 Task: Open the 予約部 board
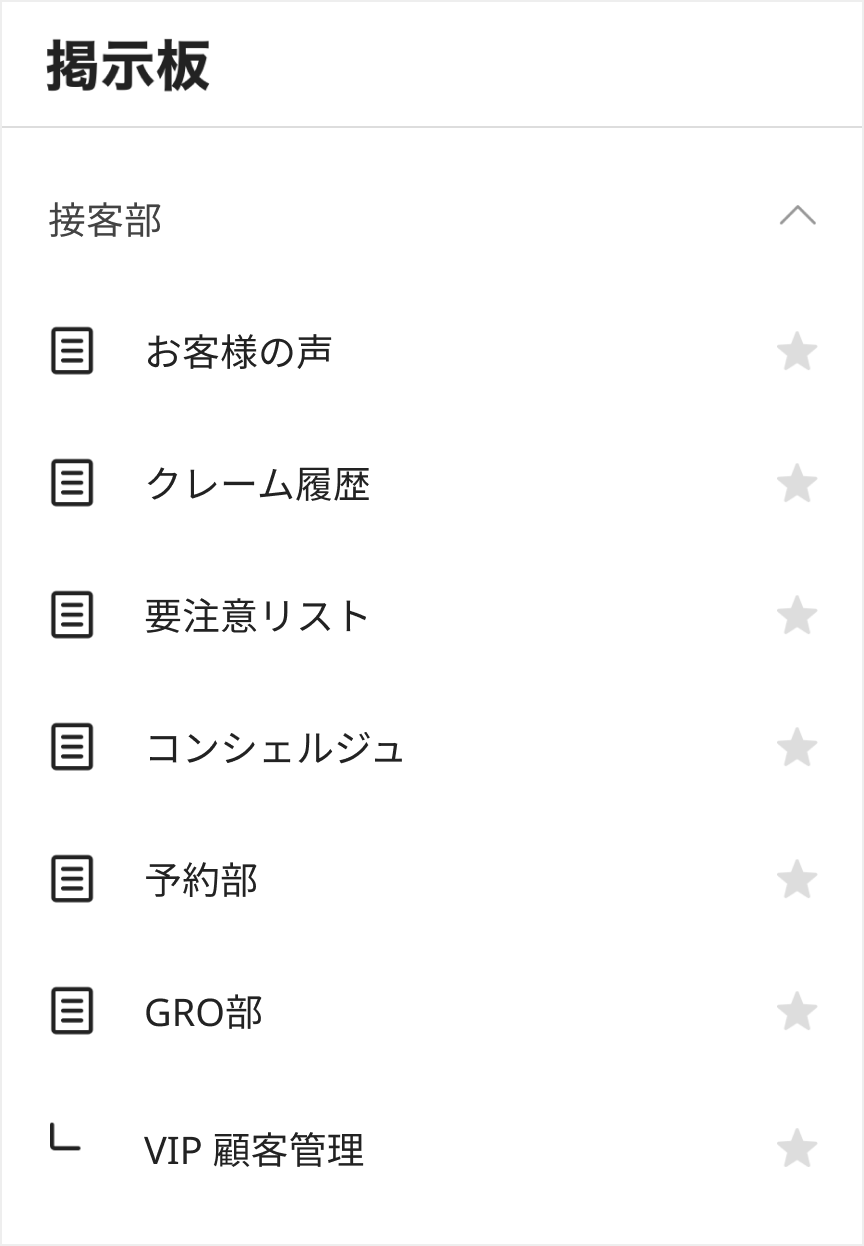click(201, 880)
